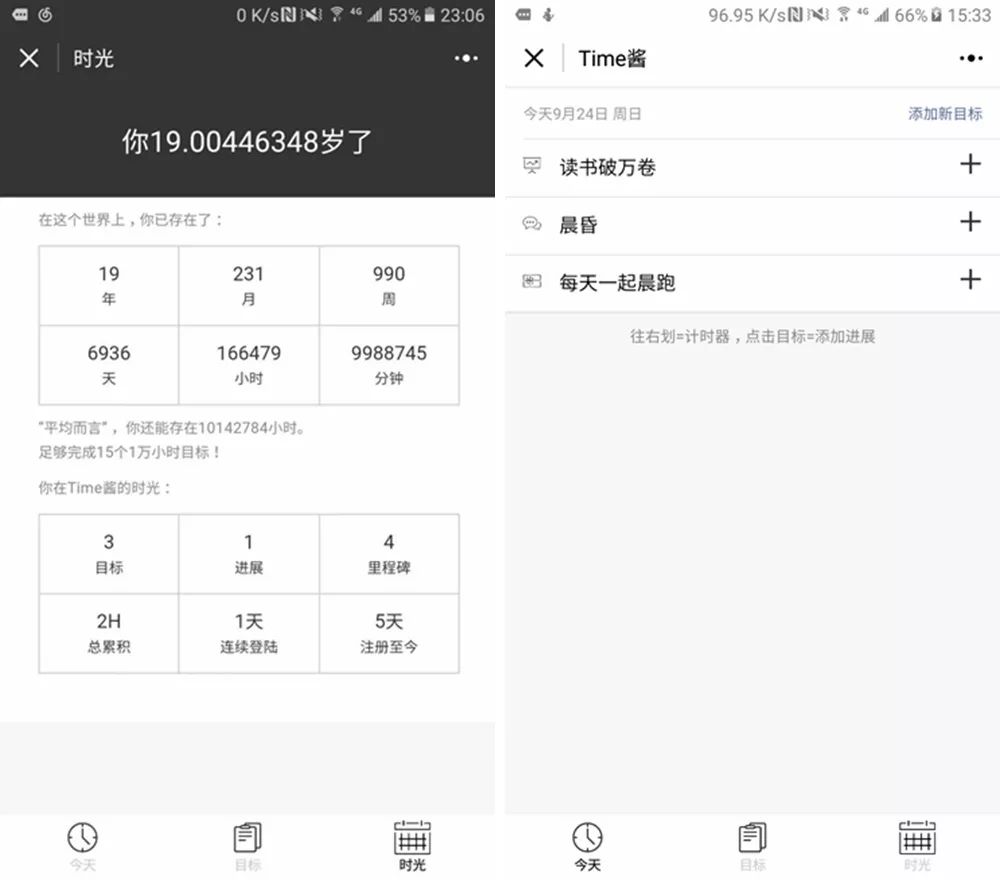Tap 添加新目标 to add a goal
1000x880 pixels.
[x=944, y=114]
